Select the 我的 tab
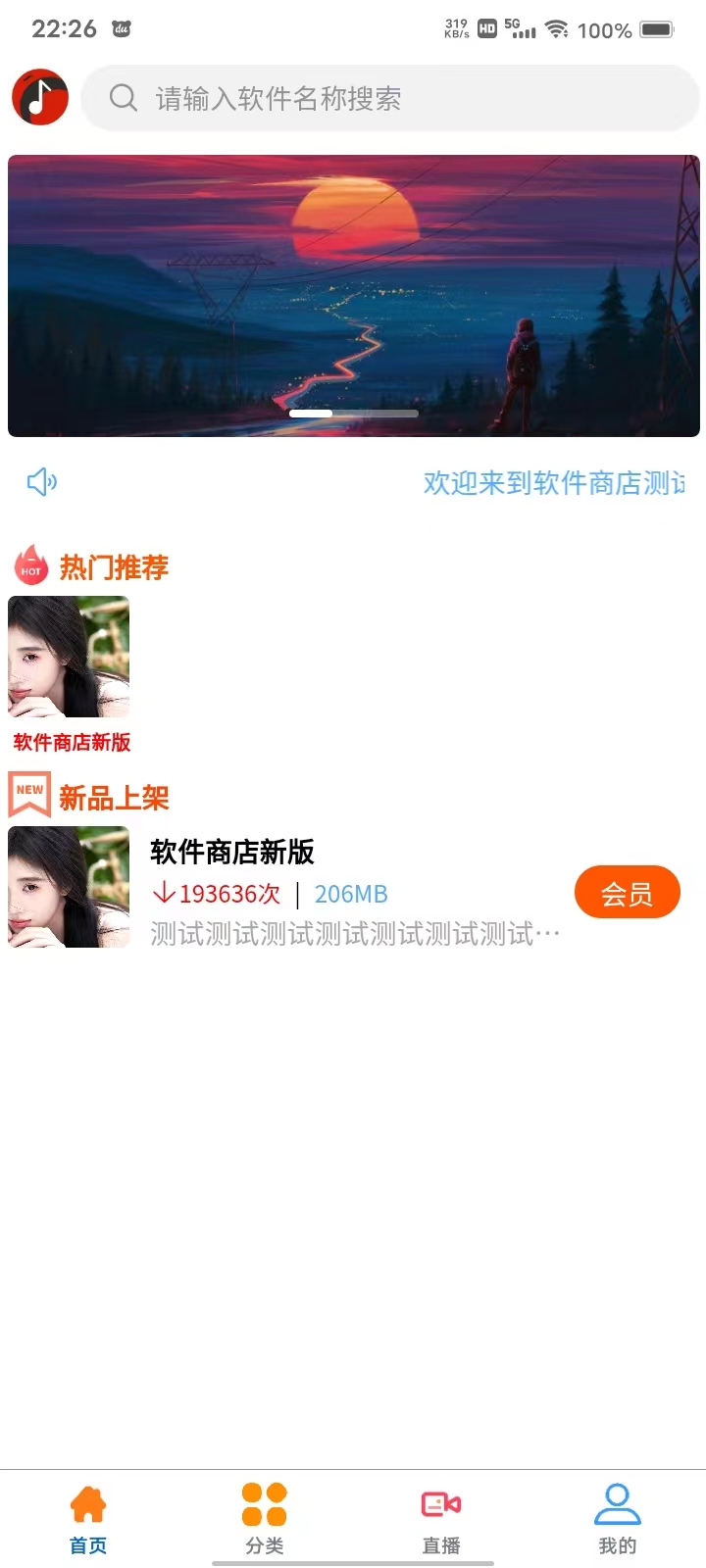706x1568 pixels. click(618, 1519)
